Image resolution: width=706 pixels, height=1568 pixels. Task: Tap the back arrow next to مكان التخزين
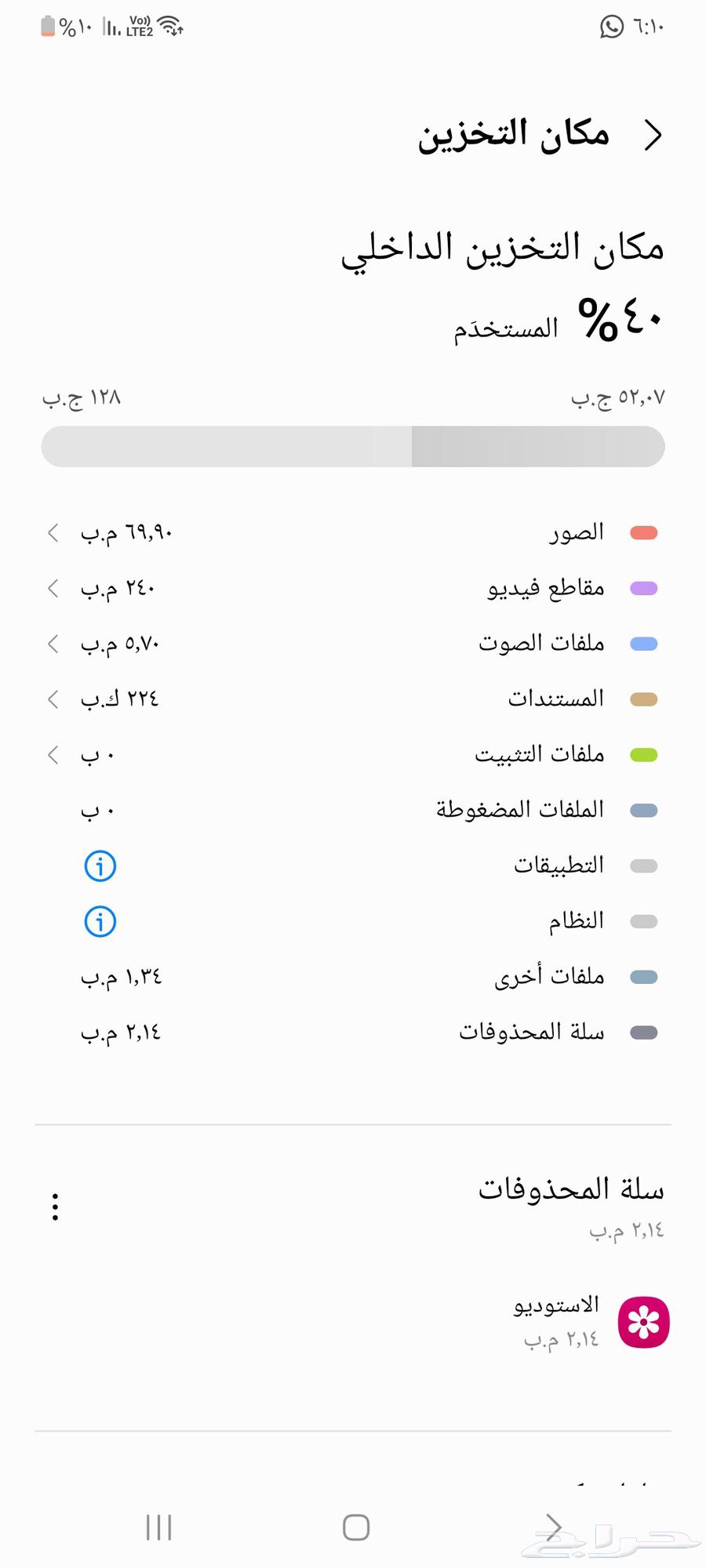coord(653,134)
